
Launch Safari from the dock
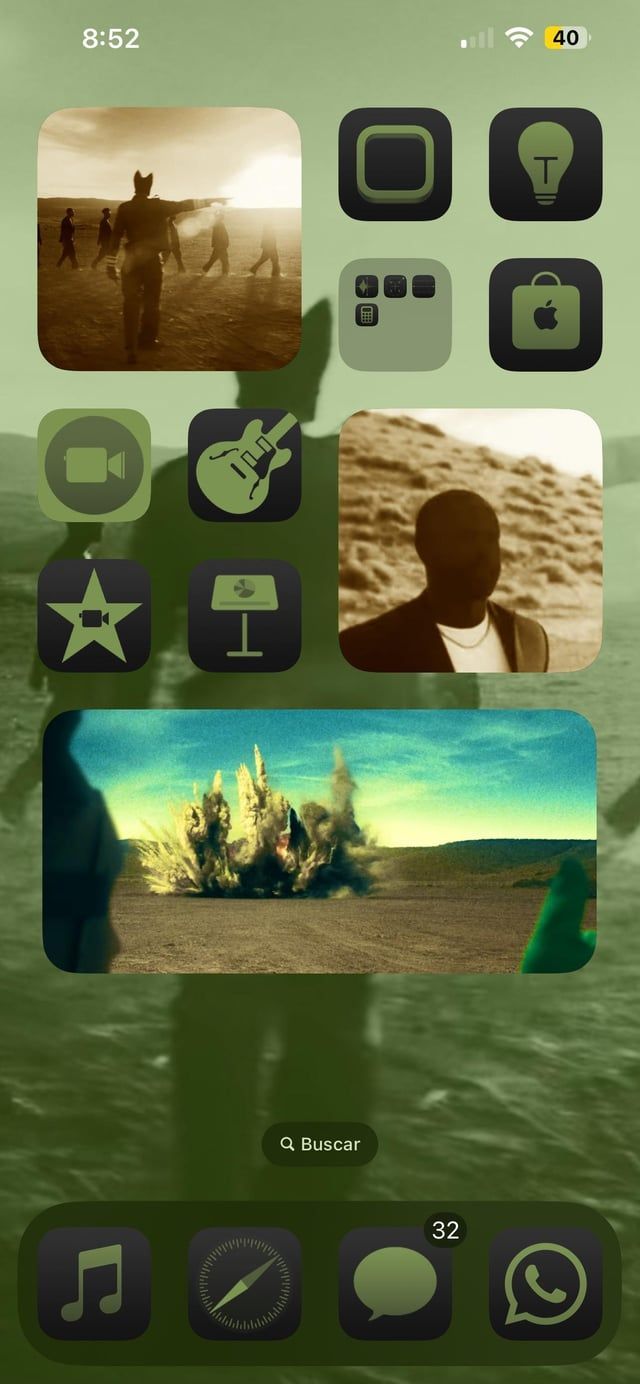coord(244,1284)
